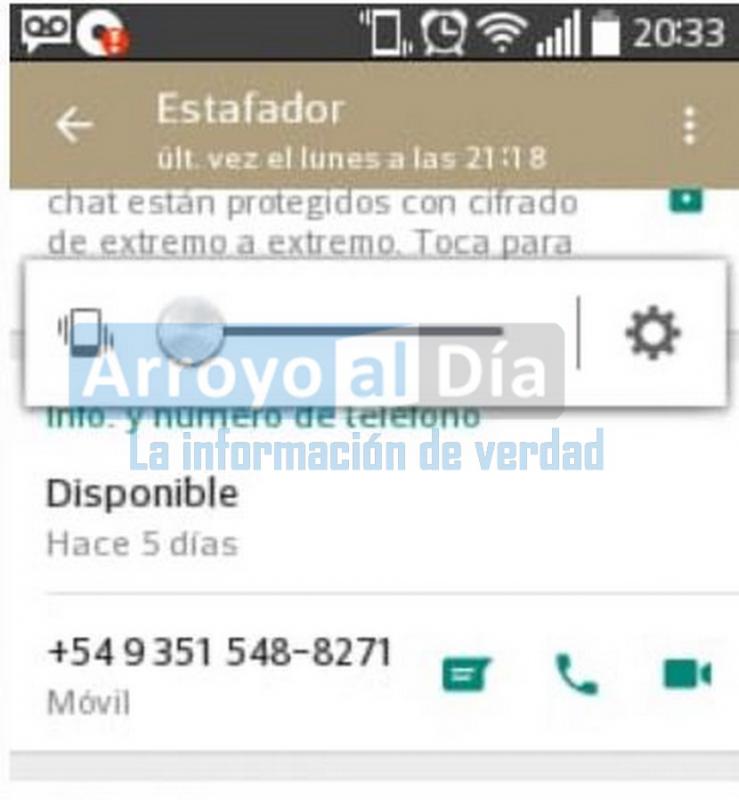Message the +54 9 351 548-8271 number
739x800 pixels.
pos(467,675)
